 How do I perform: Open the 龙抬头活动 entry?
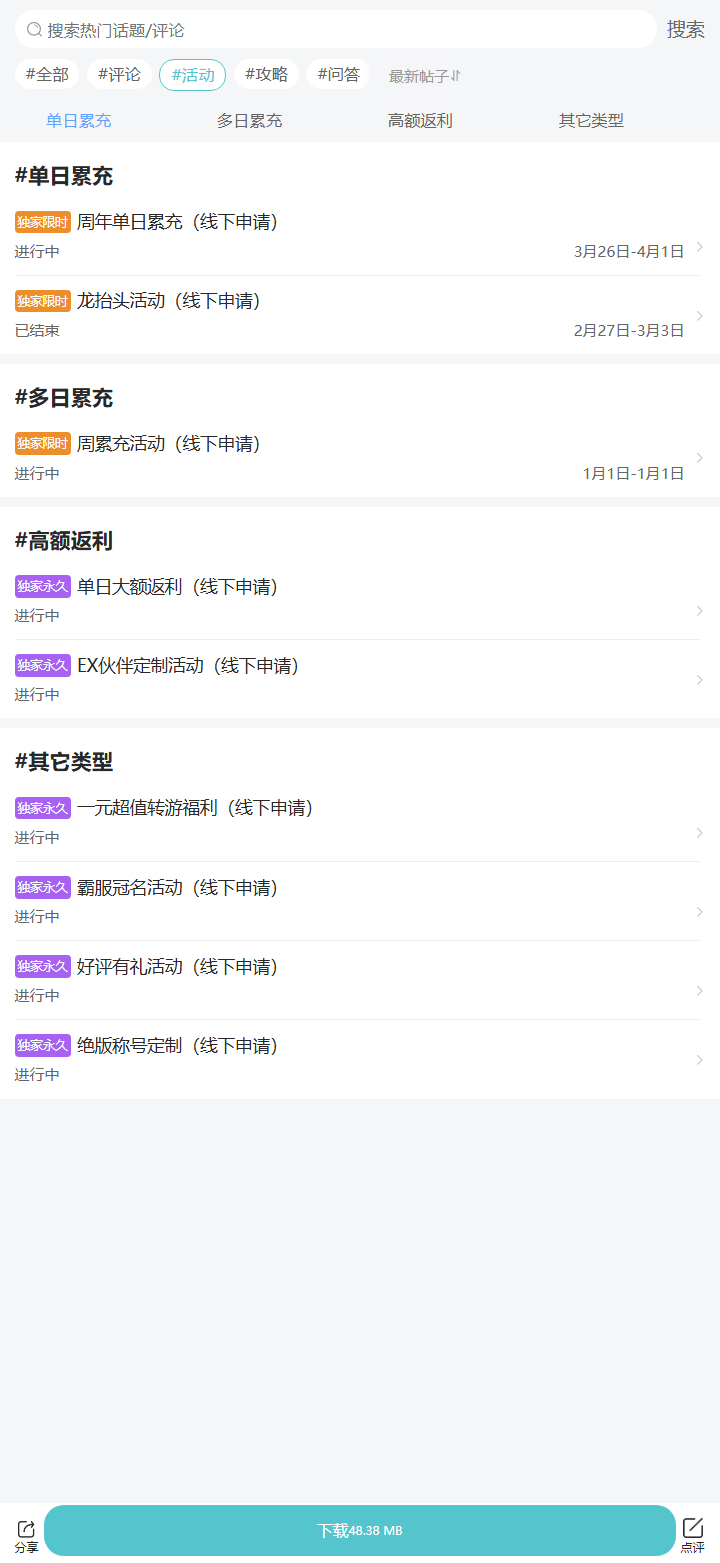(358, 315)
